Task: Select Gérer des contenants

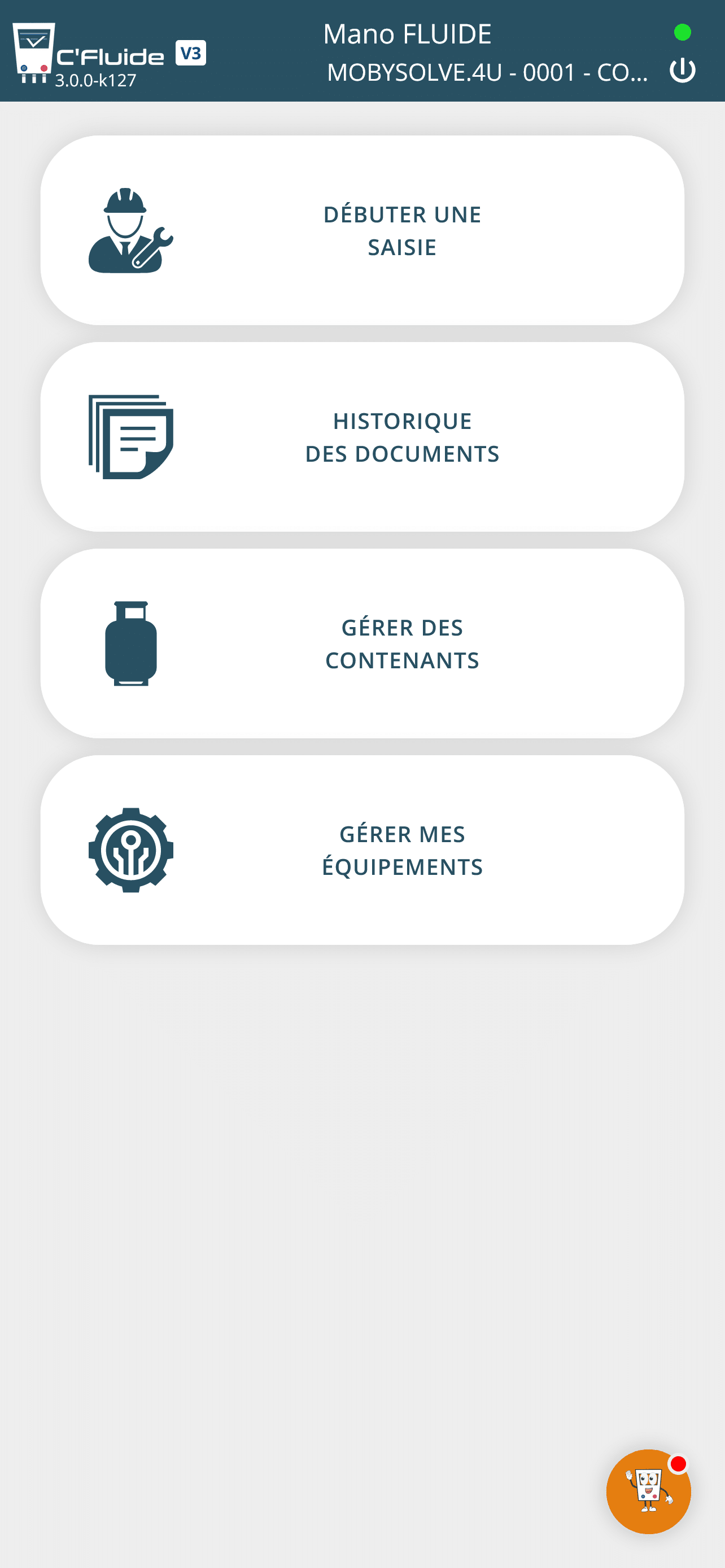Action: 362,643
